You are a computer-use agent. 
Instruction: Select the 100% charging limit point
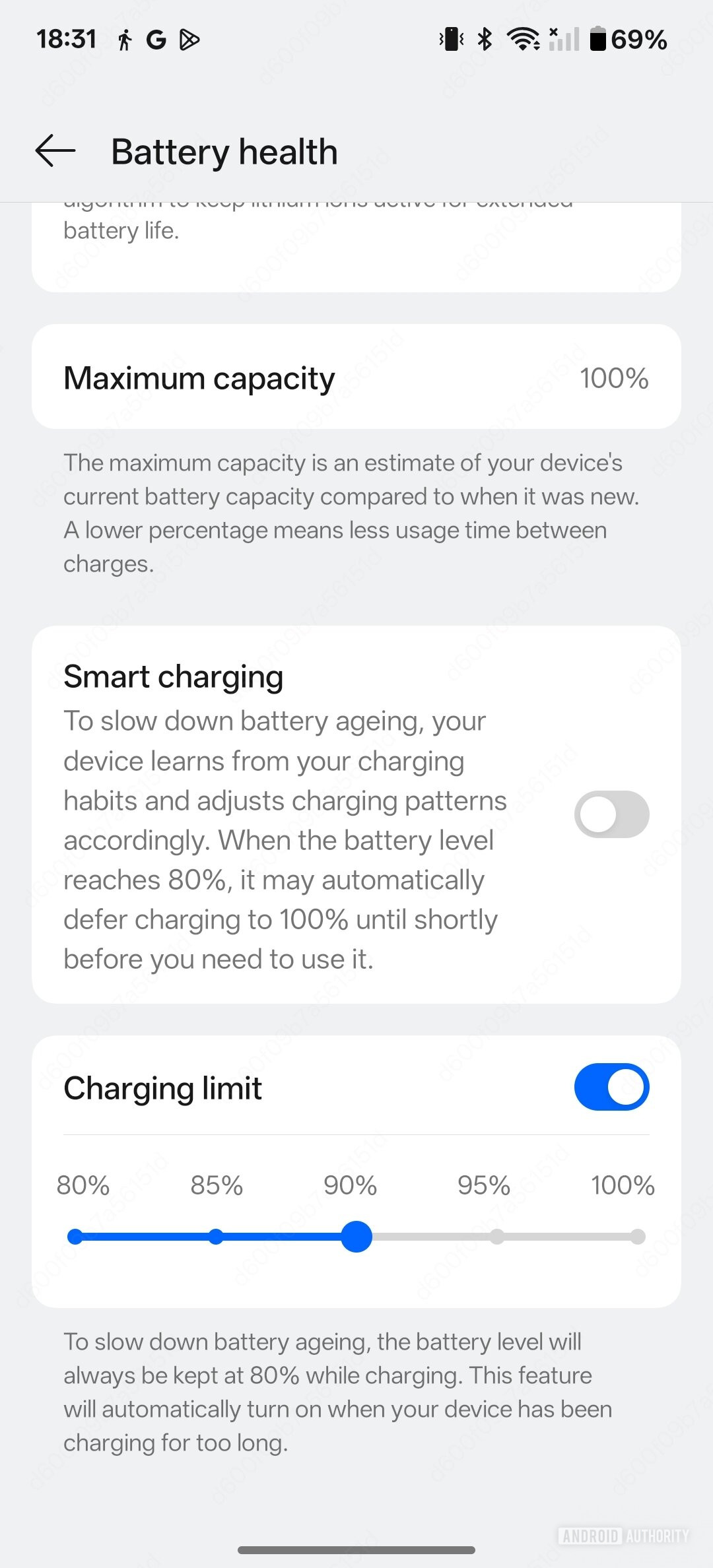tap(637, 1237)
